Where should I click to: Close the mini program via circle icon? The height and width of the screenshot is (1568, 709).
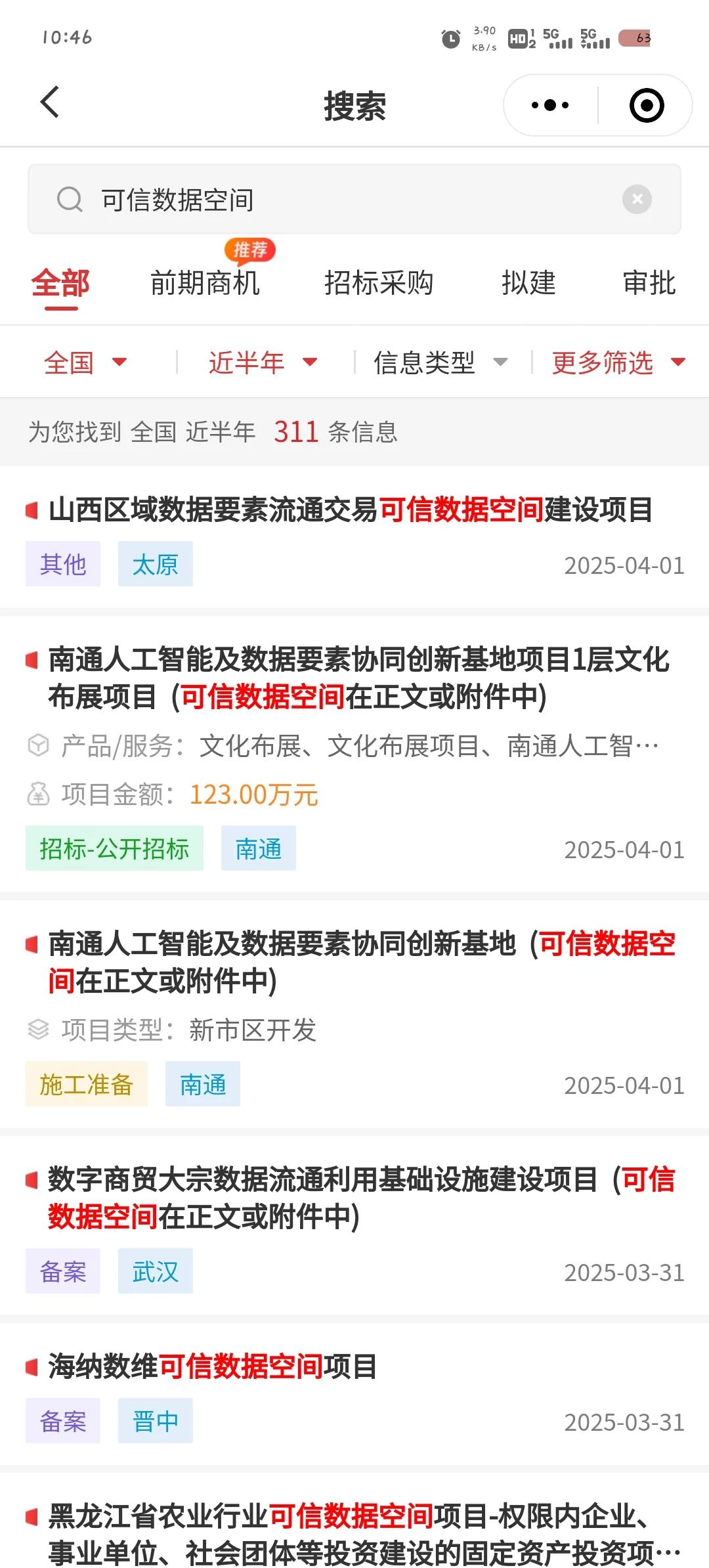[647, 105]
